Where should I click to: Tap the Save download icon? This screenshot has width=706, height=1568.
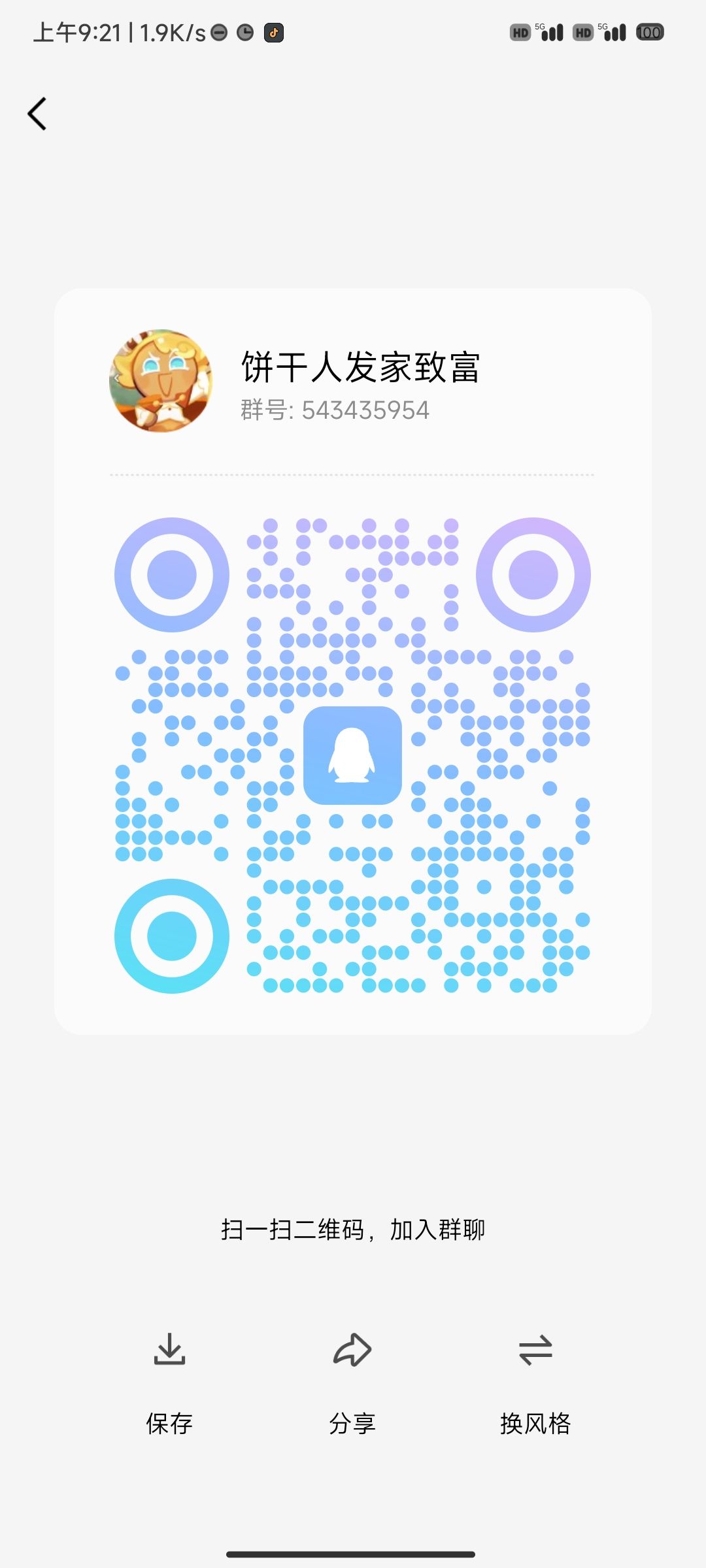click(x=169, y=1349)
